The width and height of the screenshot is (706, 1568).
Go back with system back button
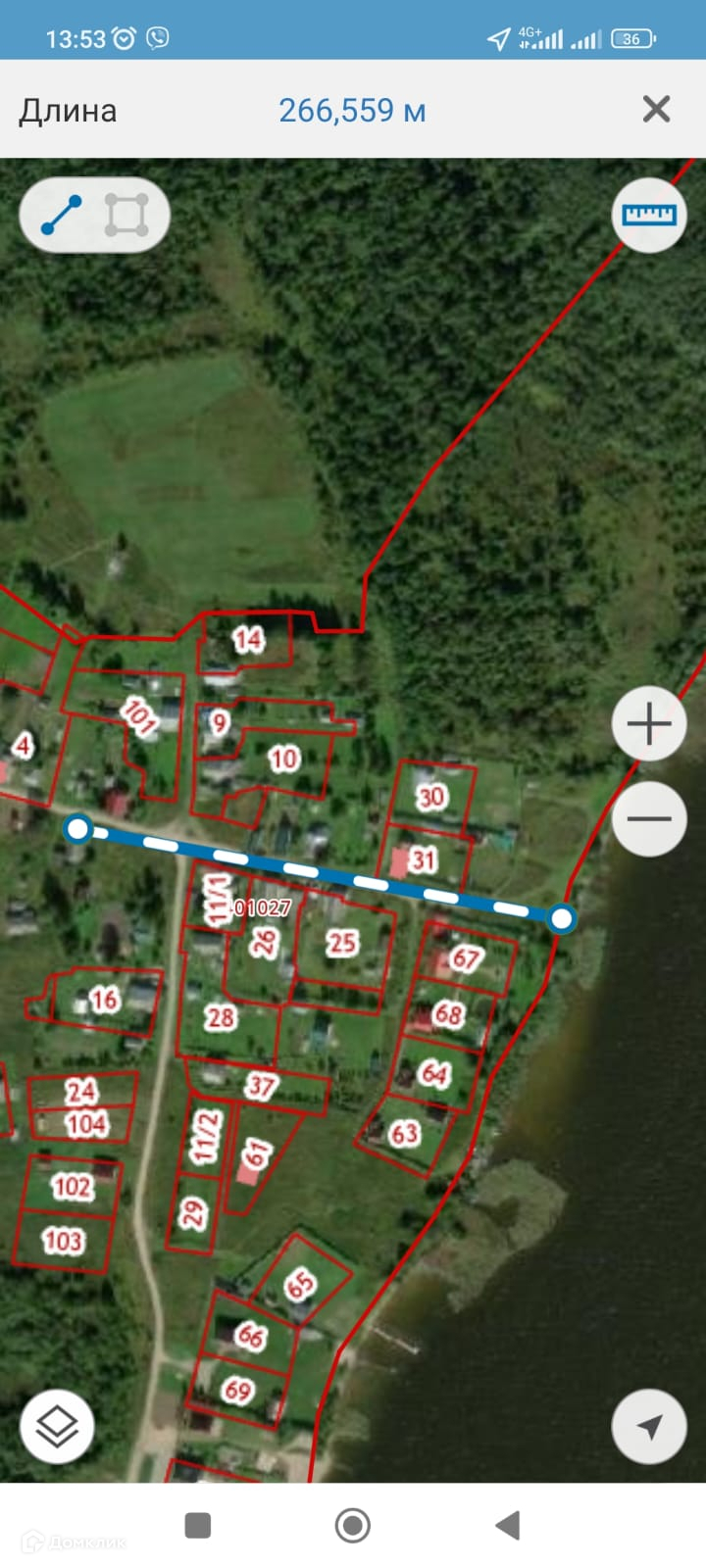(x=507, y=1525)
